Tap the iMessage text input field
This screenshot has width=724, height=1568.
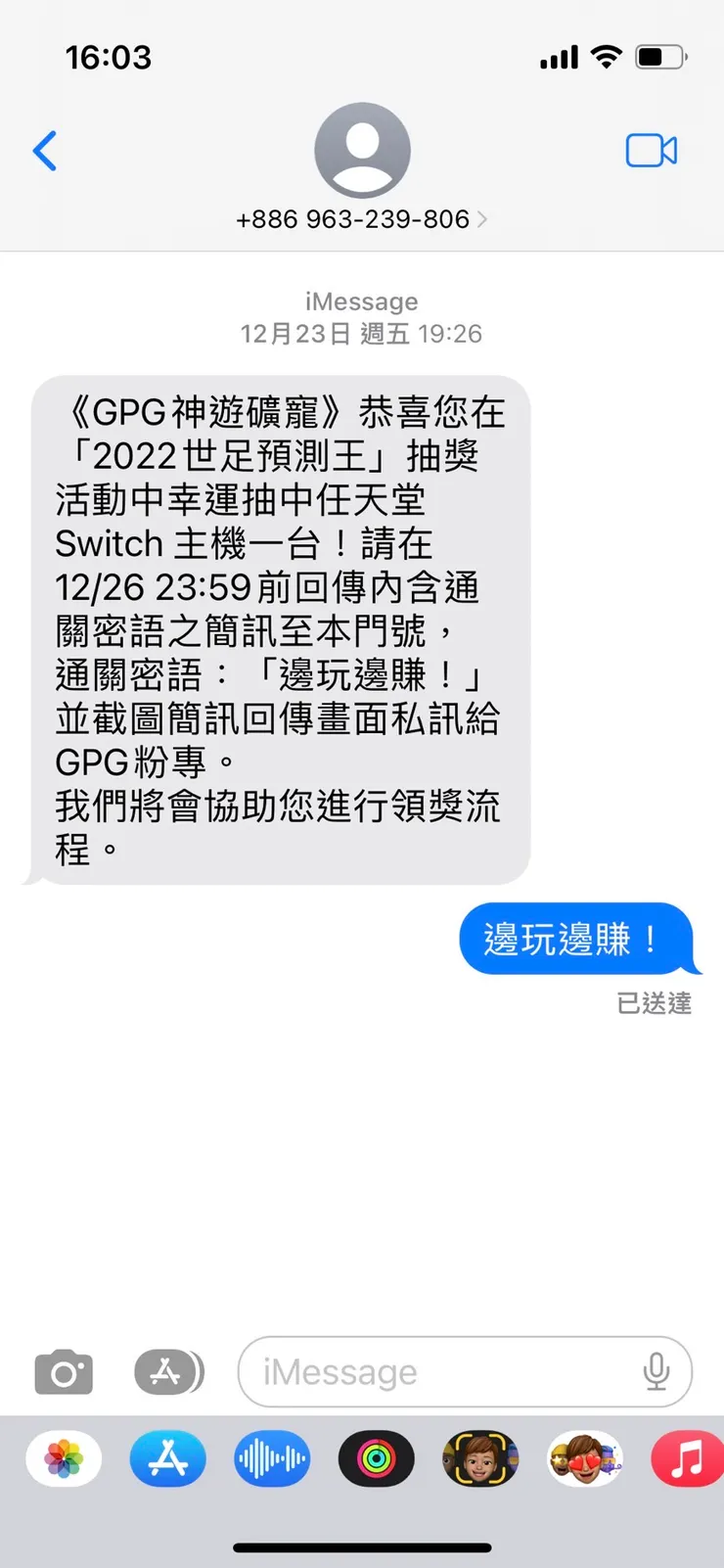point(440,1371)
